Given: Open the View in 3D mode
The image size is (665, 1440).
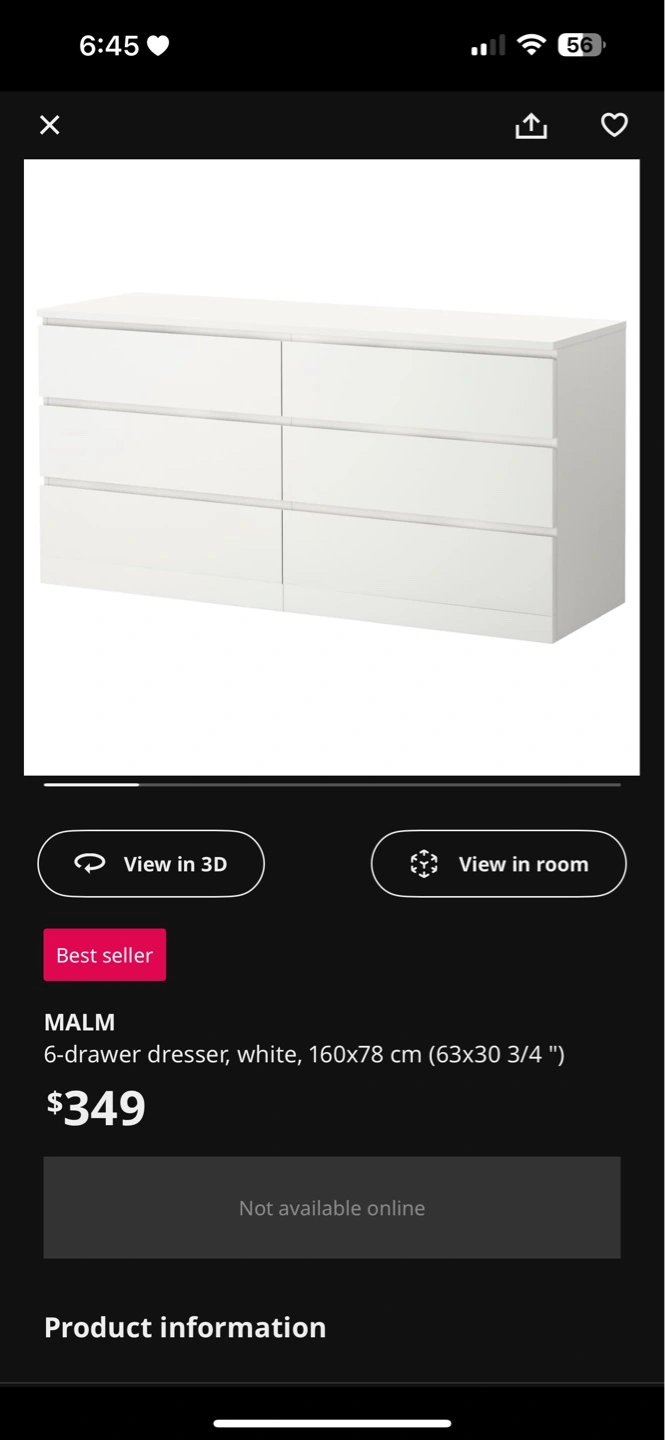Looking at the screenshot, I should click(x=151, y=864).
